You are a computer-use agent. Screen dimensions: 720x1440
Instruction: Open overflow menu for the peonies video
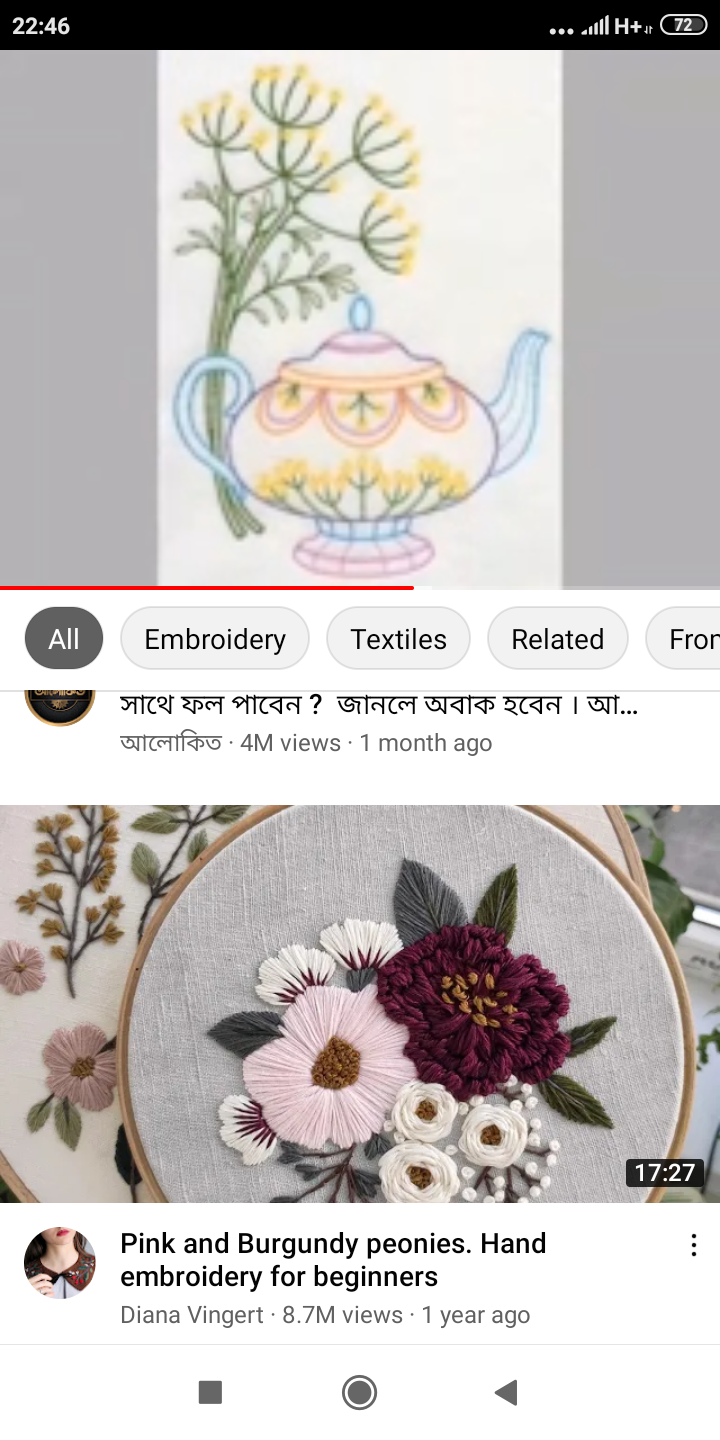[693, 1245]
